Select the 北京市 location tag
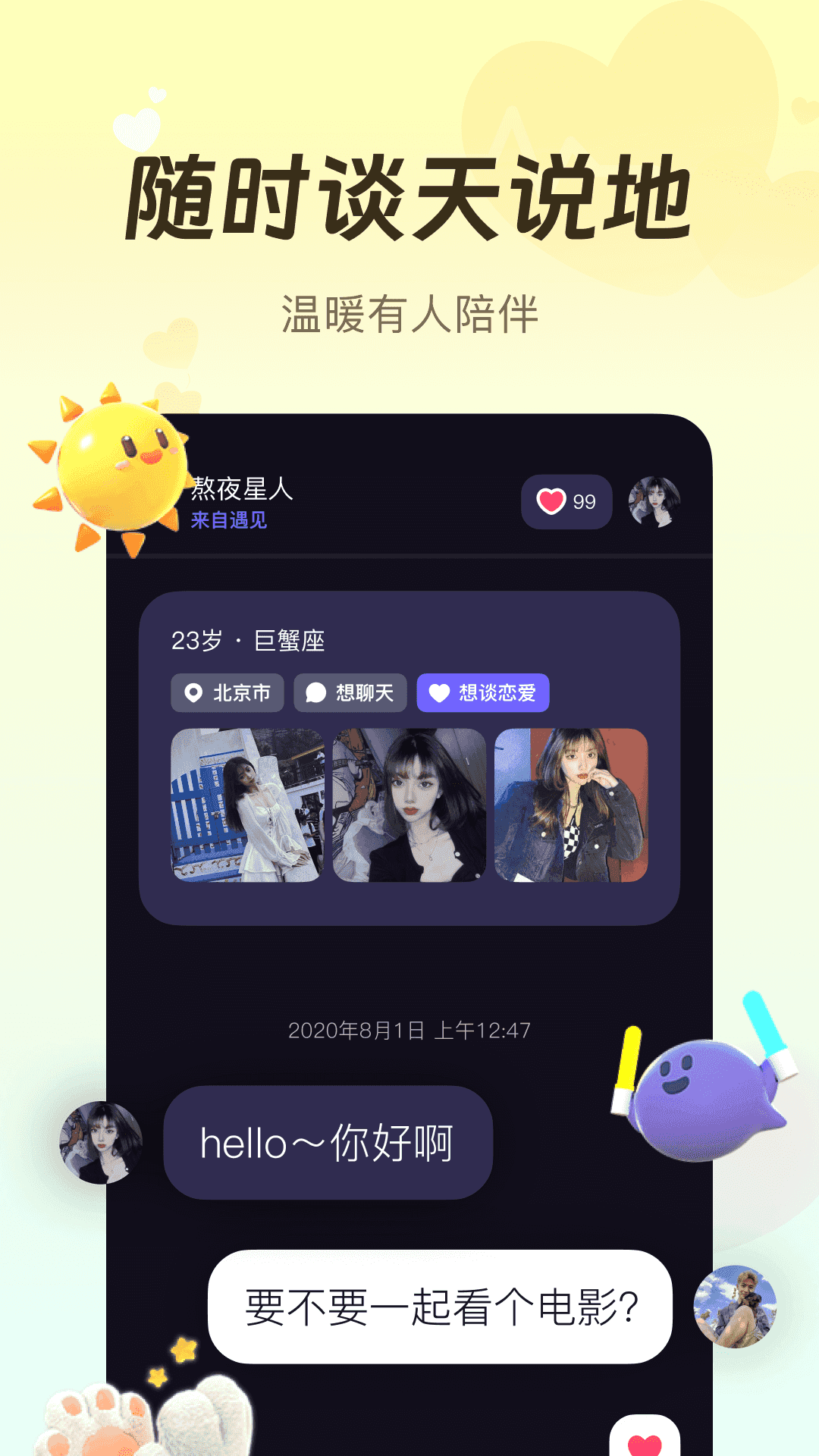Viewport: 819px width, 1456px height. (x=227, y=692)
